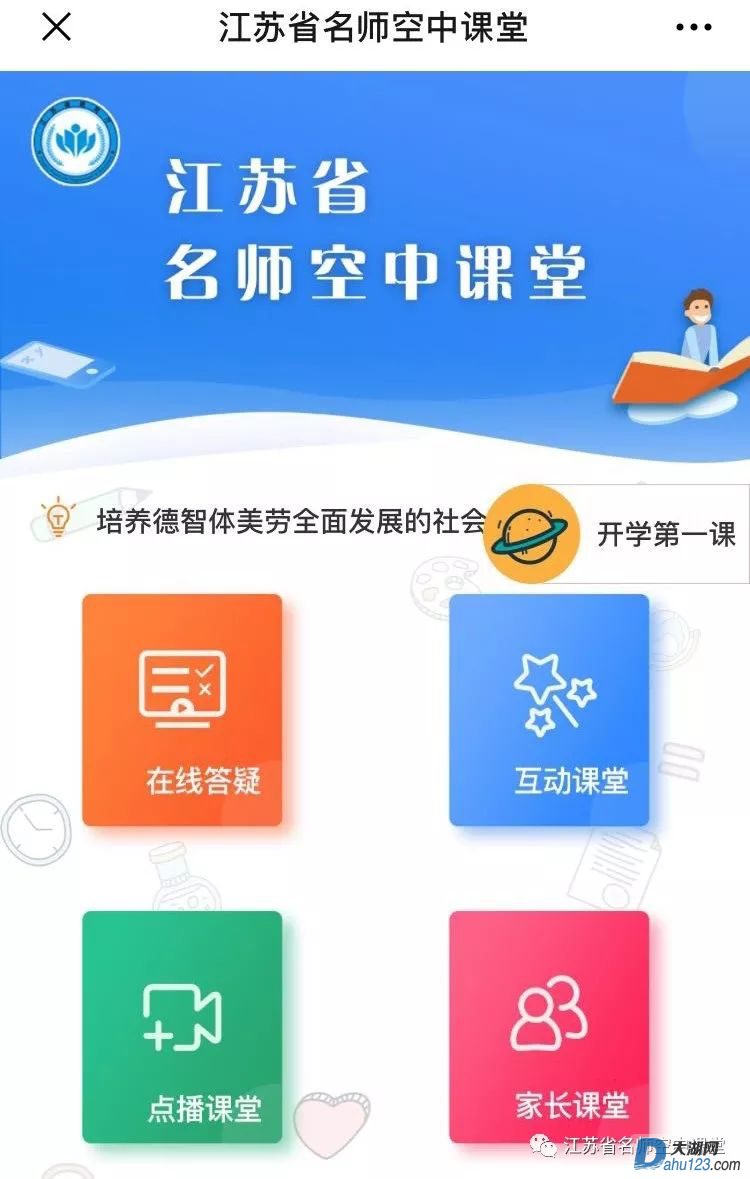
Task: Open the 在线答疑 tile
Action: (182, 710)
